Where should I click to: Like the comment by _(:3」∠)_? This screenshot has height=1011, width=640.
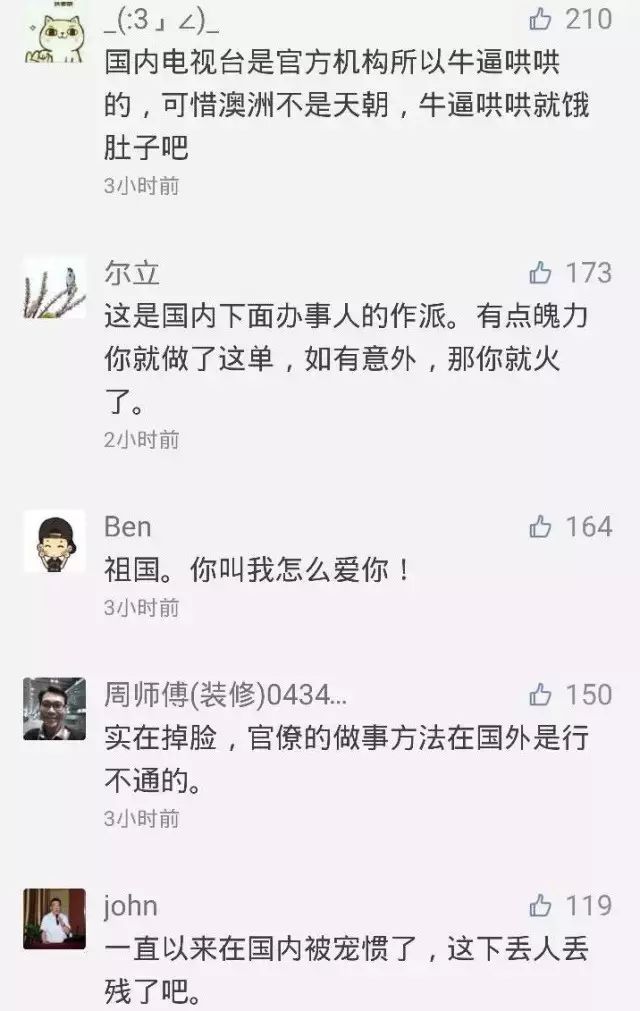point(541,18)
